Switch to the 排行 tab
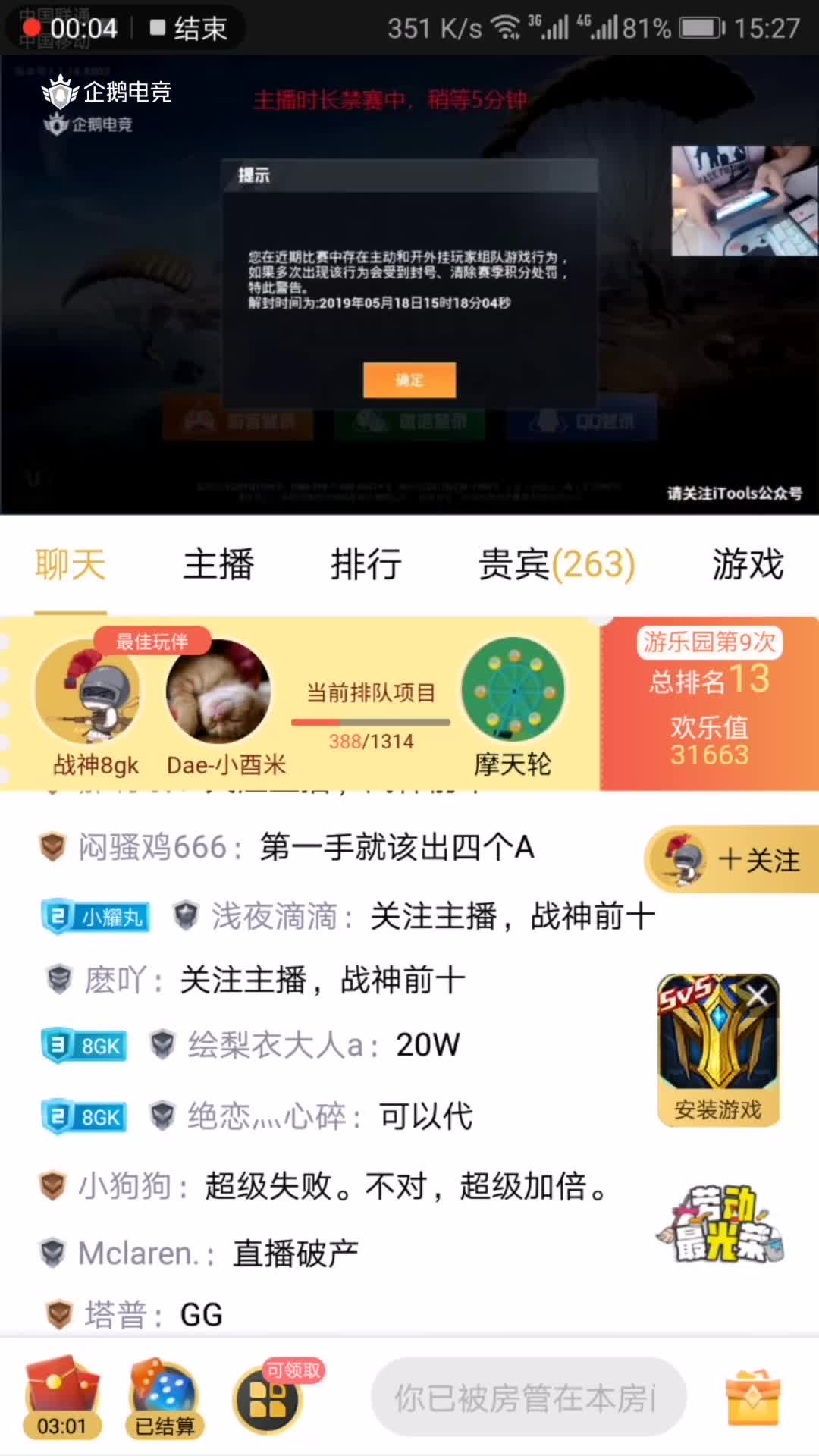819x1456 pixels. coord(366,564)
